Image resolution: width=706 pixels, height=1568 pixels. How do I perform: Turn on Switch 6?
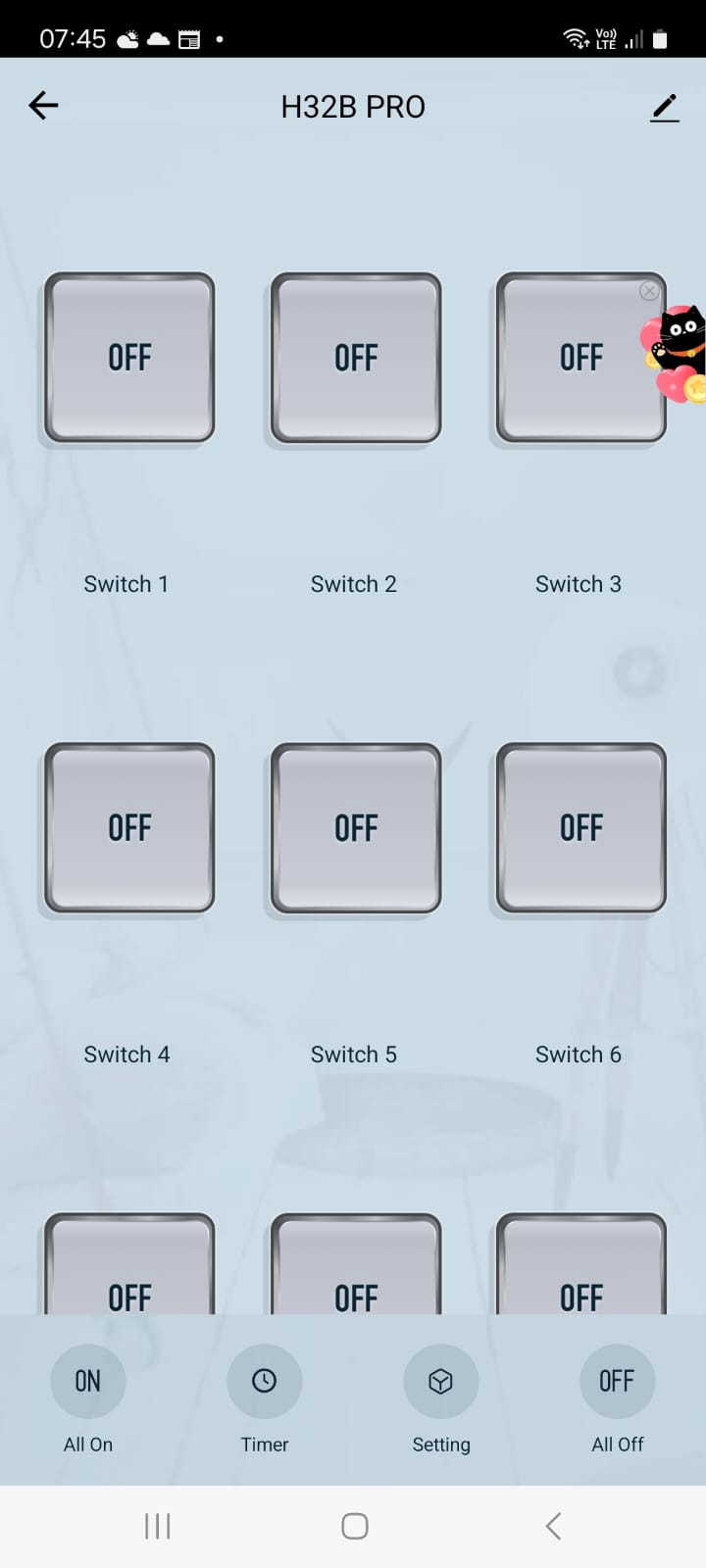click(580, 828)
